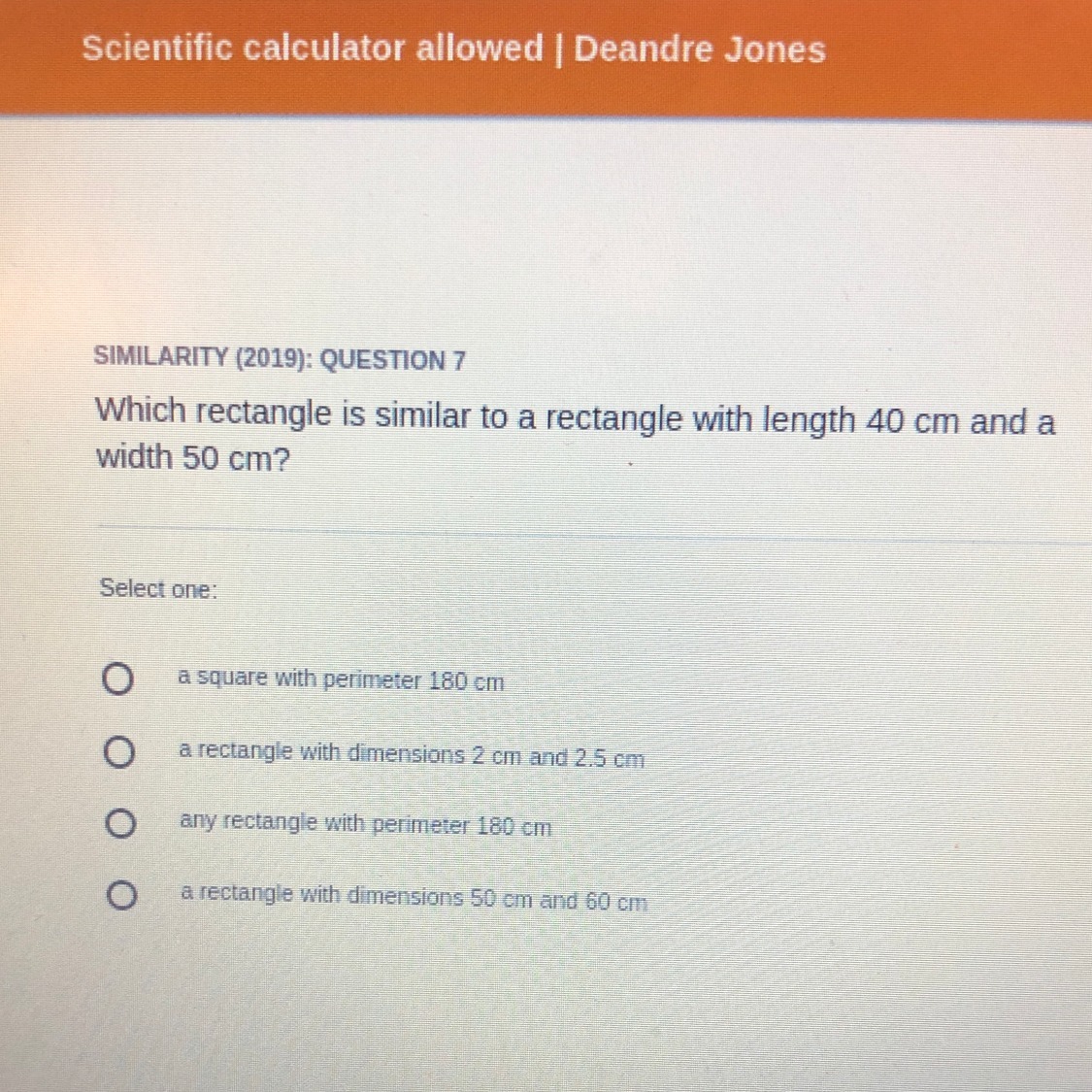Pick any rectangle with perimeter 180 cm
Screen dimensions: 1092x1092
(119, 824)
